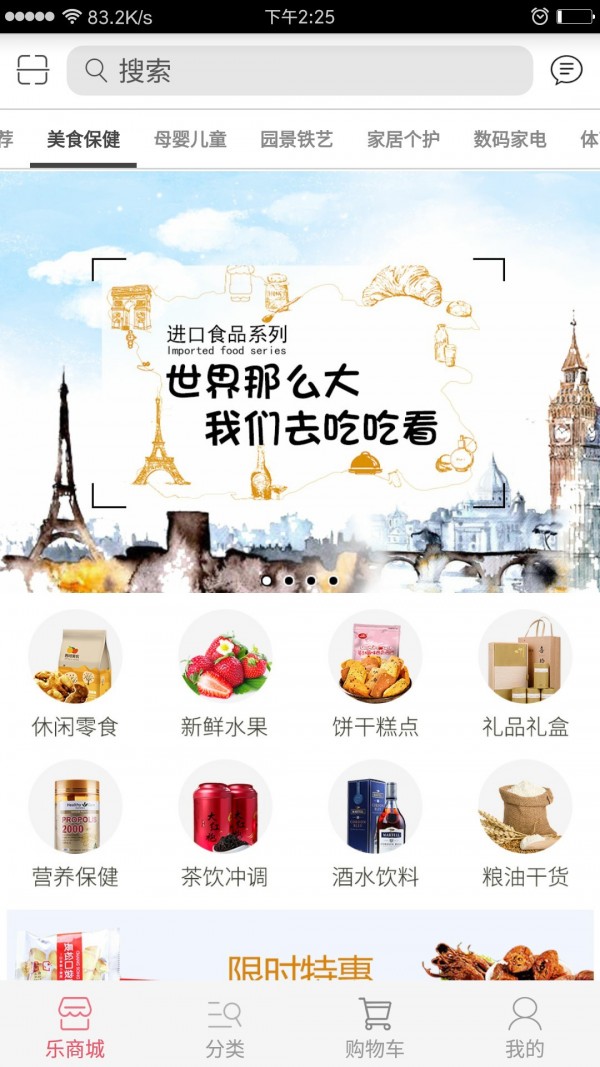Viewport: 600px width, 1067px height.
Task: Open the 酒水饮料 category
Action: click(375, 823)
